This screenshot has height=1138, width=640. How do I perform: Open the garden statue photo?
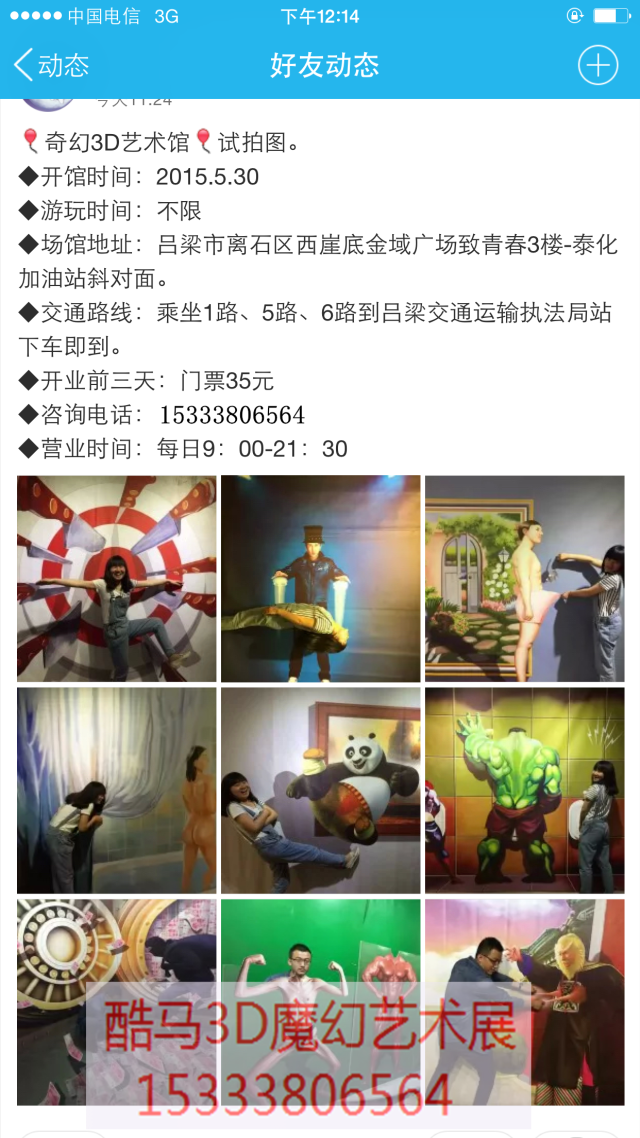[x=524, y=578]
